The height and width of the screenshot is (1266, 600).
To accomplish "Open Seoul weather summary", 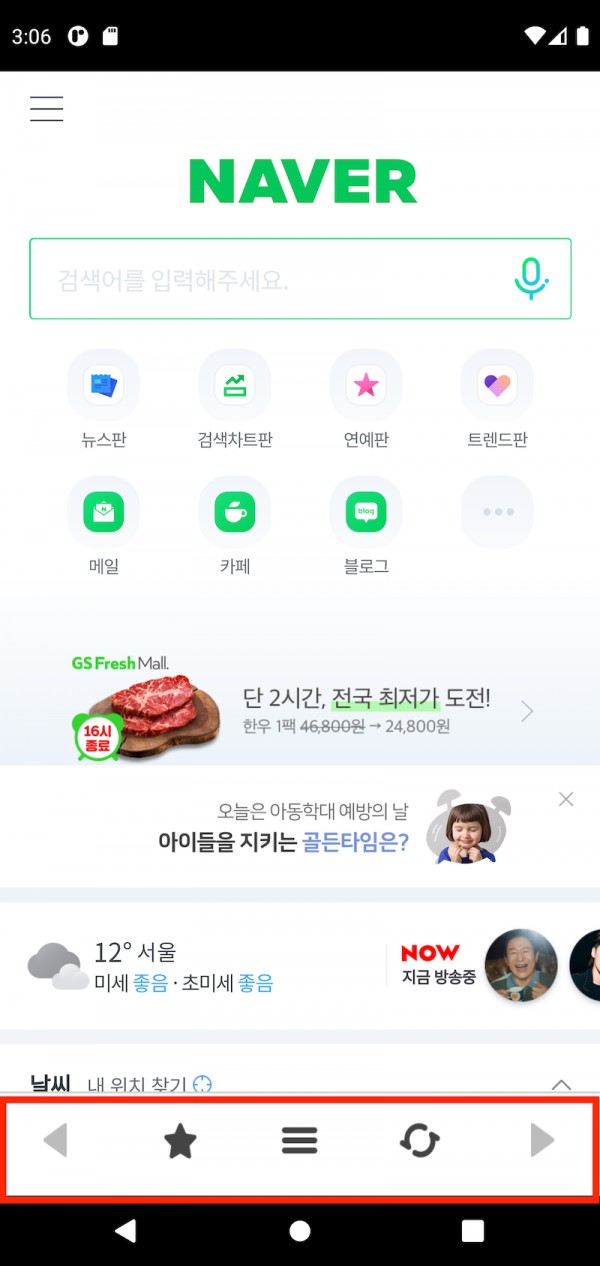I will [150, 966].
